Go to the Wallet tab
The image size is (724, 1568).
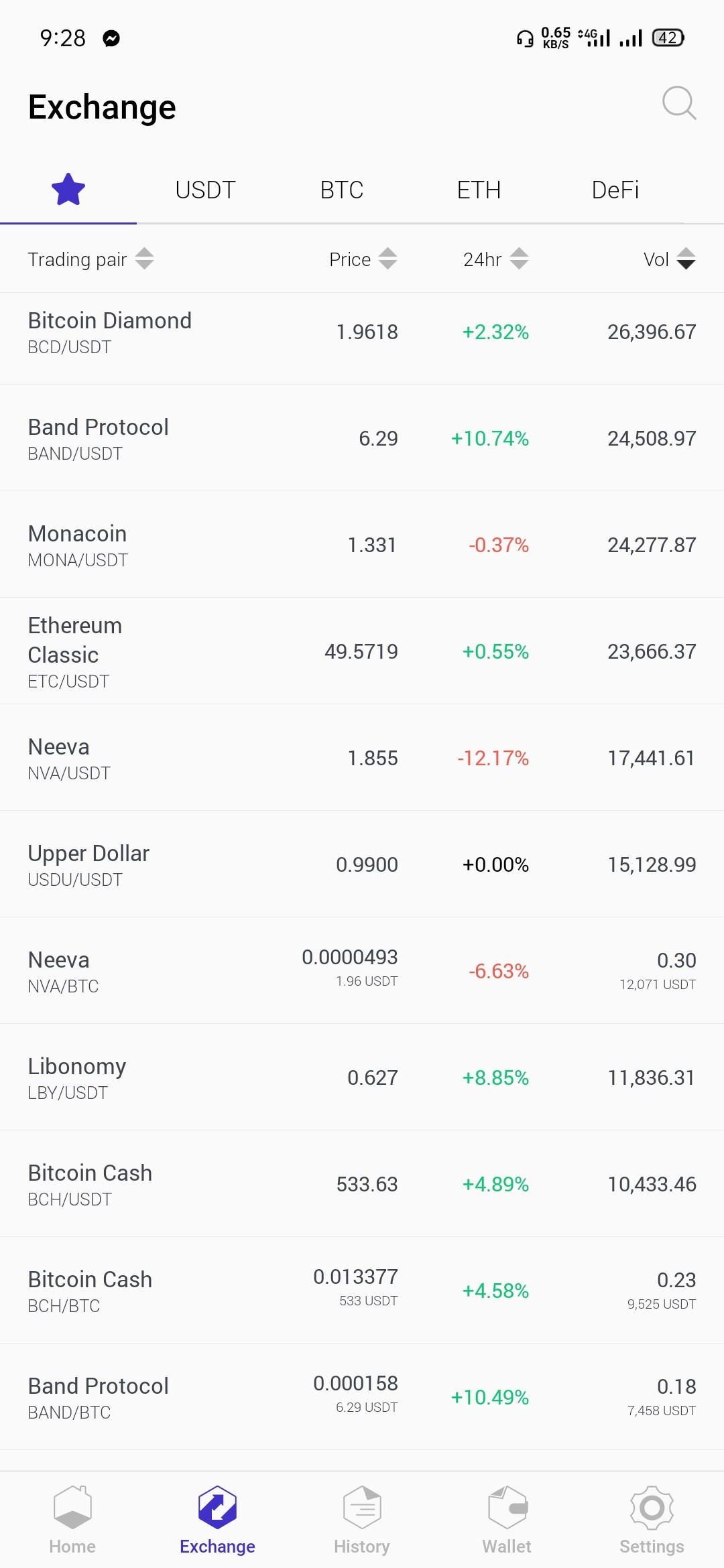[x=507, y=1520]
